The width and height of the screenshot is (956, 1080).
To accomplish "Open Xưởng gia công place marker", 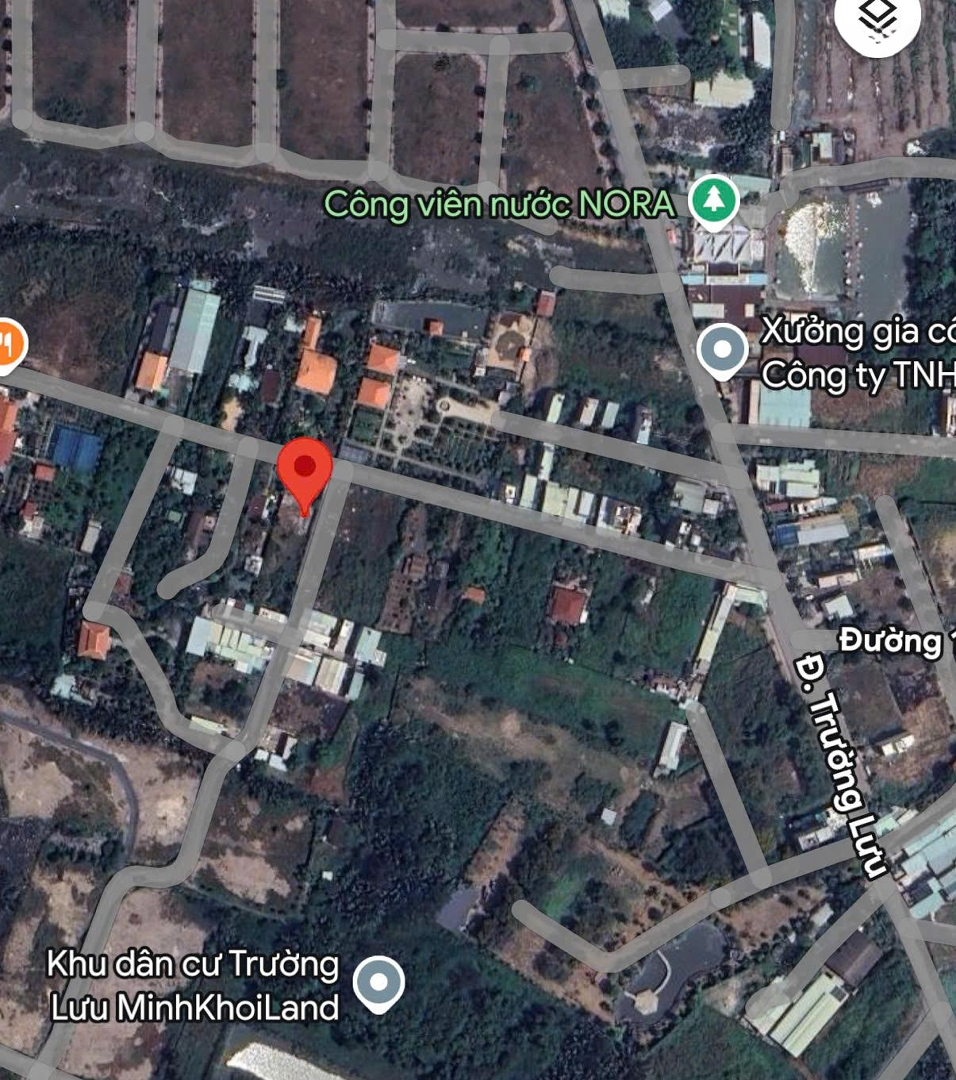I will coord(722,352).
